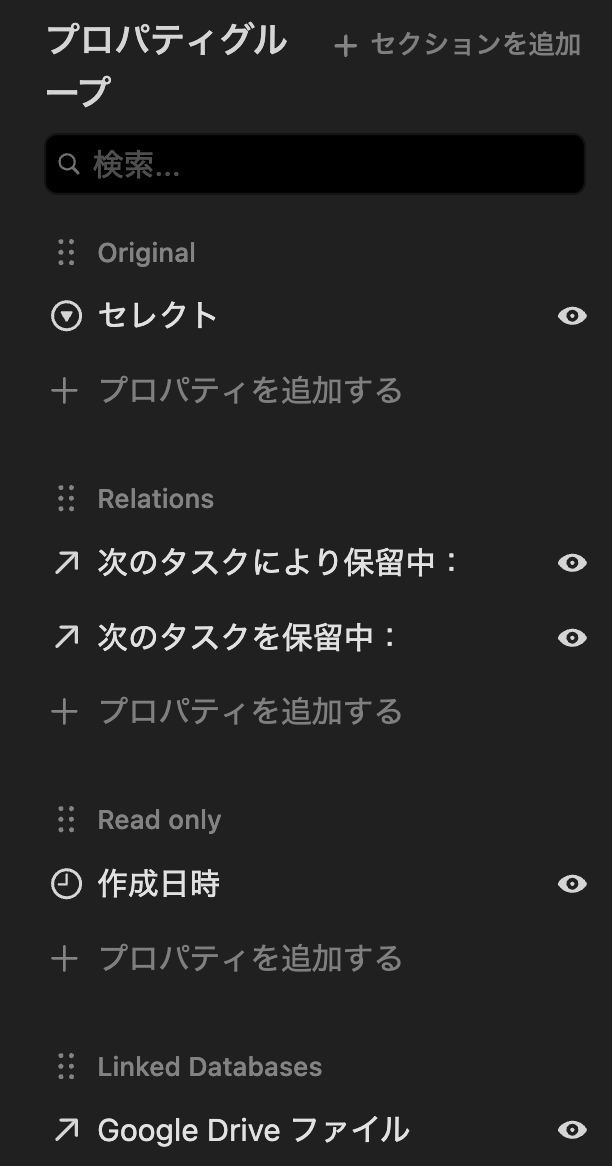Hide the Google Drive ファイル property
Screen dimensions: 612x1166
[572, 1130]
